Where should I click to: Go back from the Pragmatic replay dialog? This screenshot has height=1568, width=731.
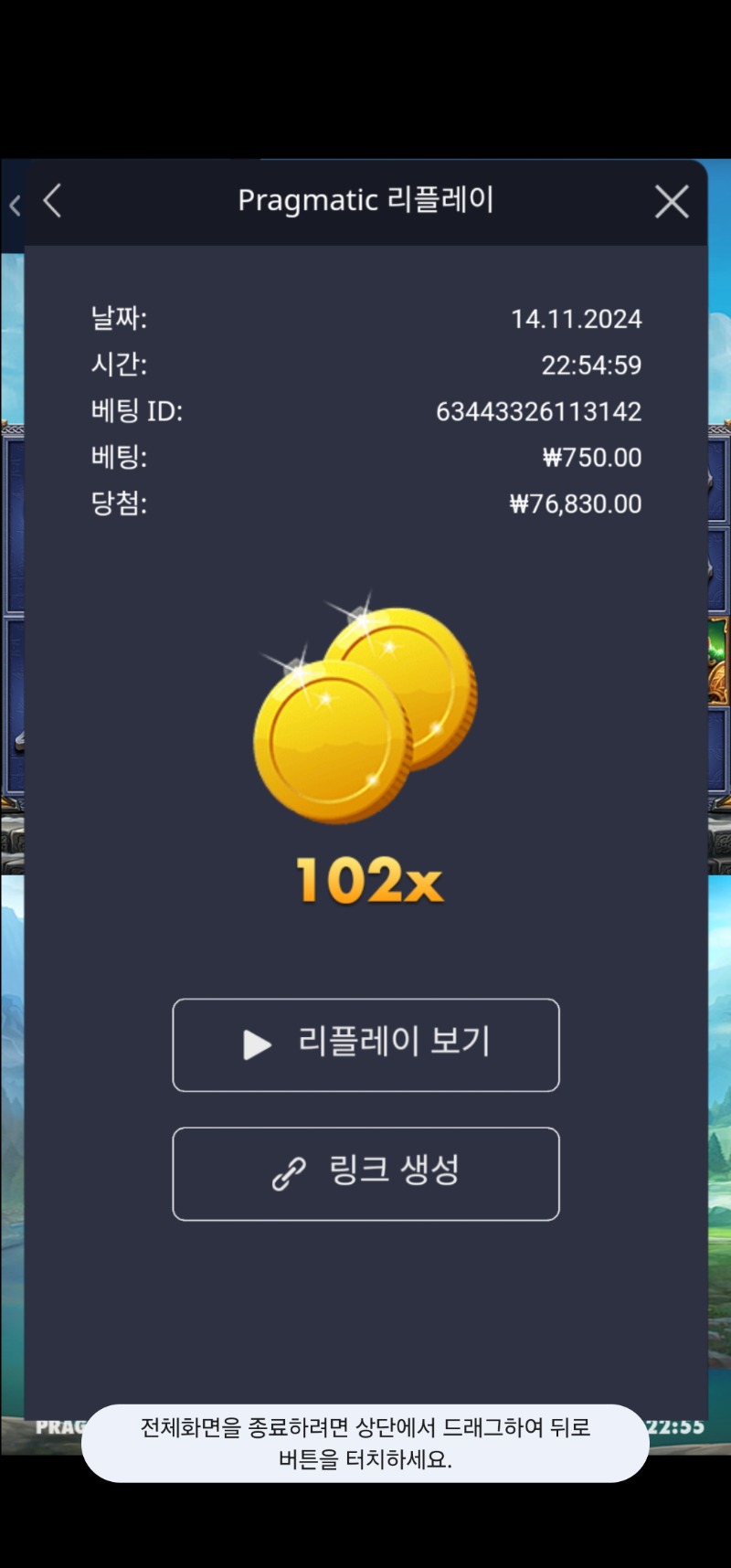coord(53,201)
